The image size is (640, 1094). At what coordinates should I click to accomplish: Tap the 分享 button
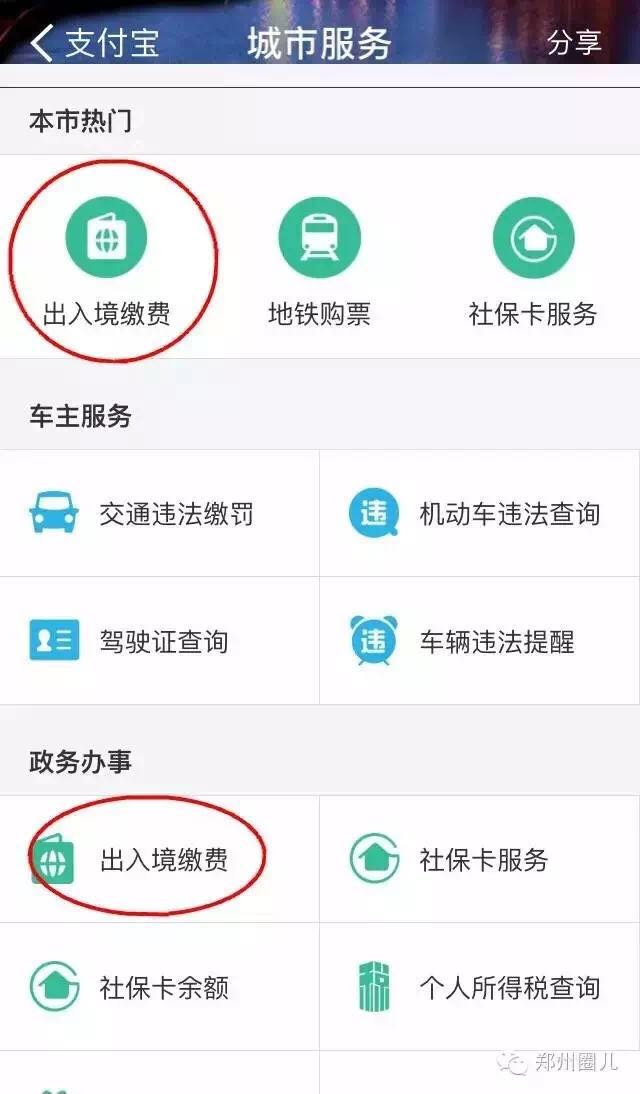click(x=574, y=42)
